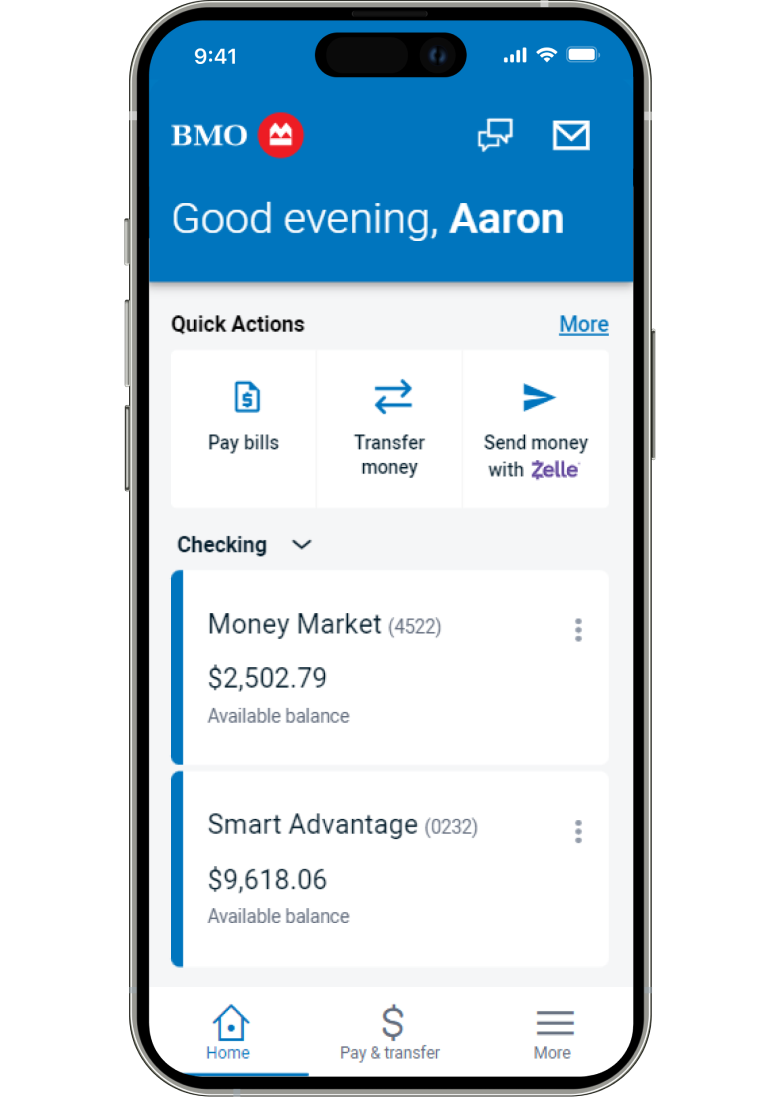Open Smart Advantage options menu
The height and width of the screenshot is (1104, 780).
pos(578,831)
